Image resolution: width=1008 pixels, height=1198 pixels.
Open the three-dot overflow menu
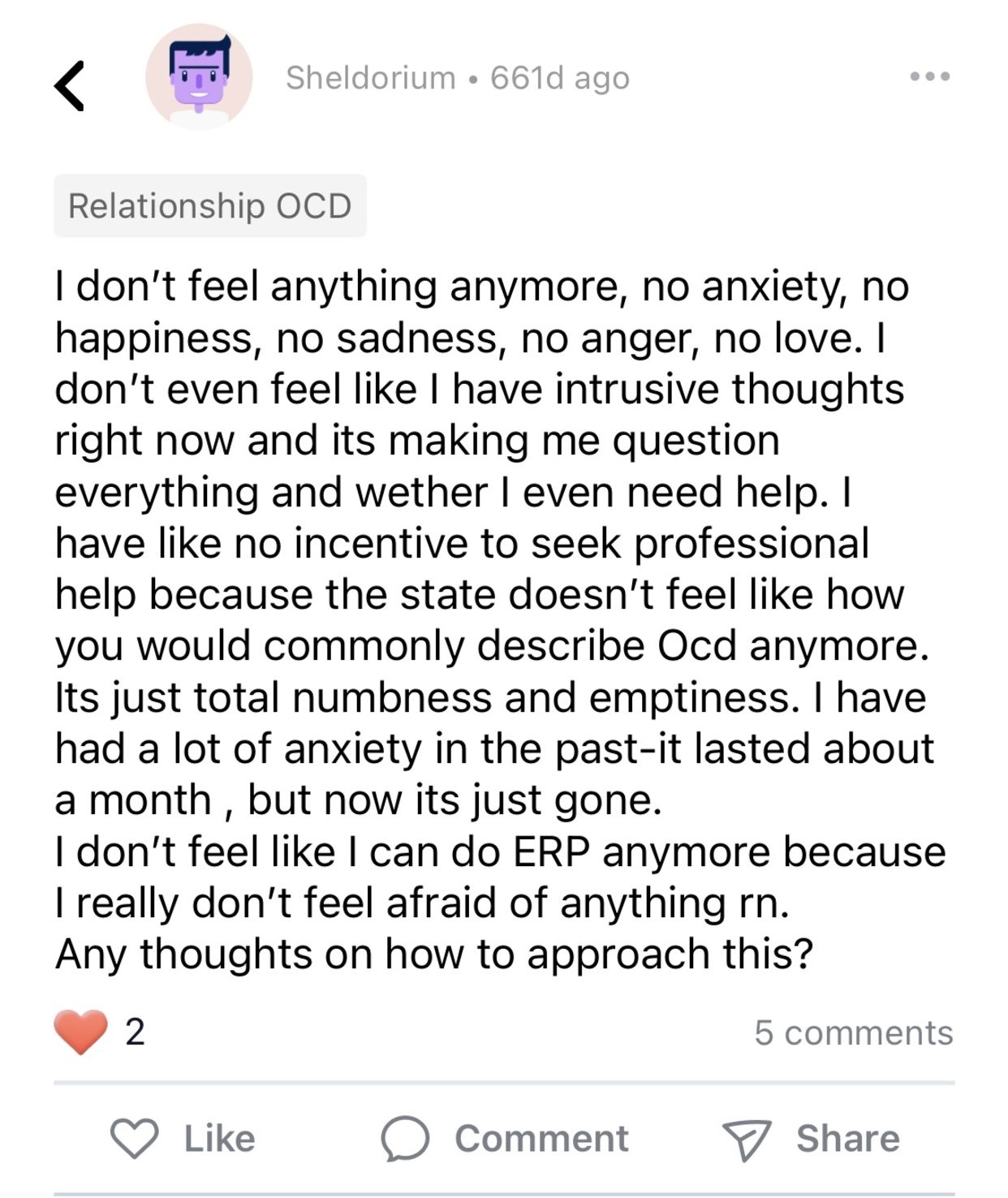[x=929, y=77]
